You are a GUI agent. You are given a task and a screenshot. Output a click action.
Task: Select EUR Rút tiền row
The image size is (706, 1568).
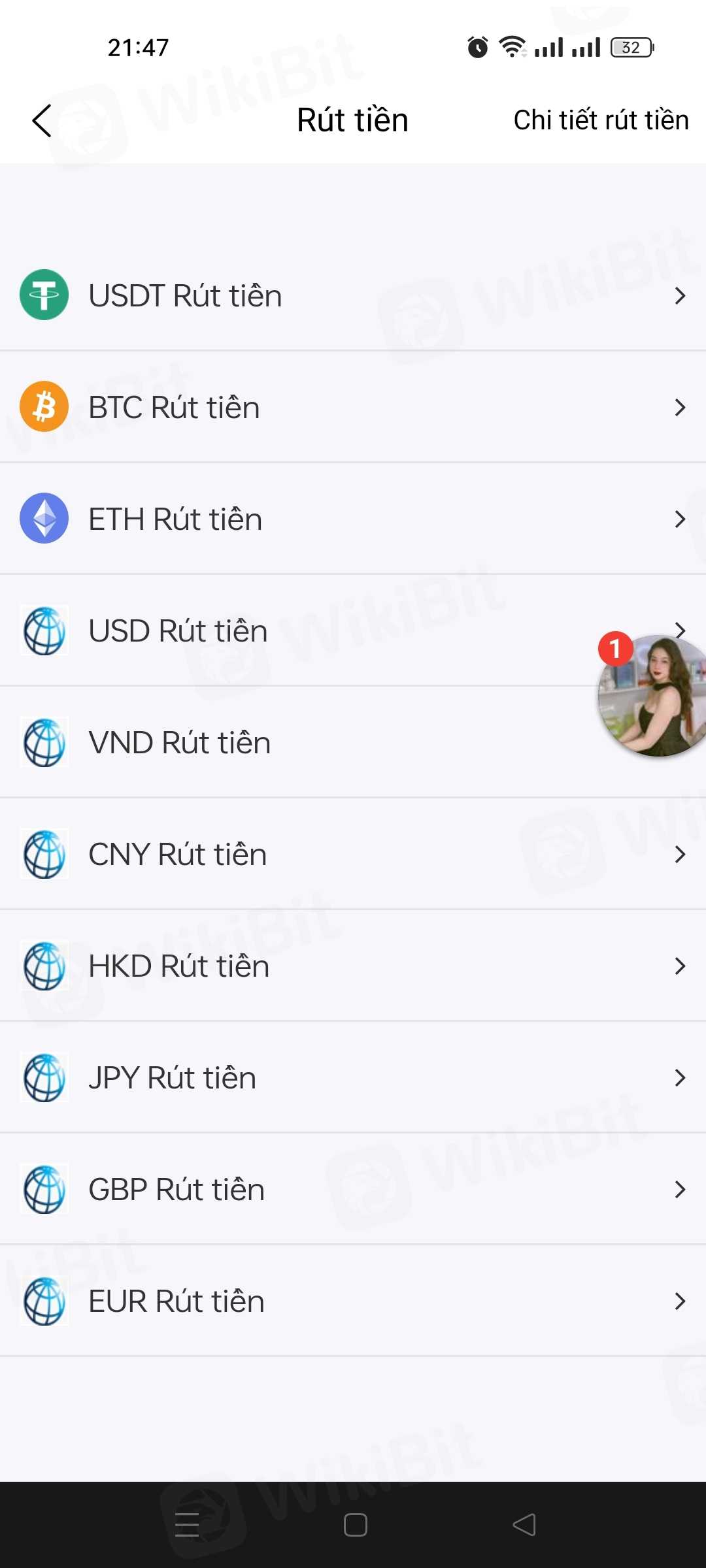tap(353, 1301)
